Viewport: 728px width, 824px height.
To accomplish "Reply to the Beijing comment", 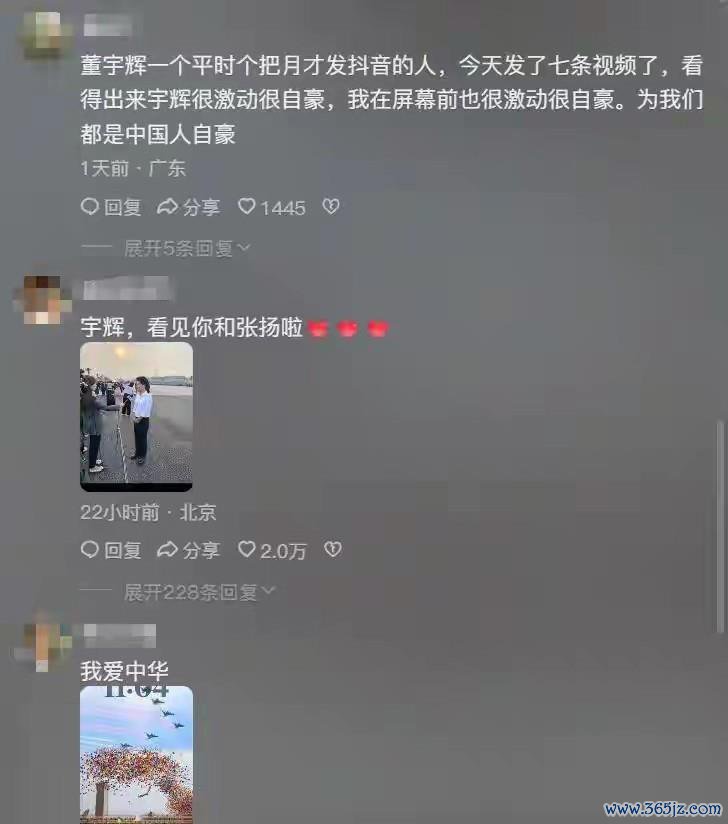I will [x=111, y=550].
